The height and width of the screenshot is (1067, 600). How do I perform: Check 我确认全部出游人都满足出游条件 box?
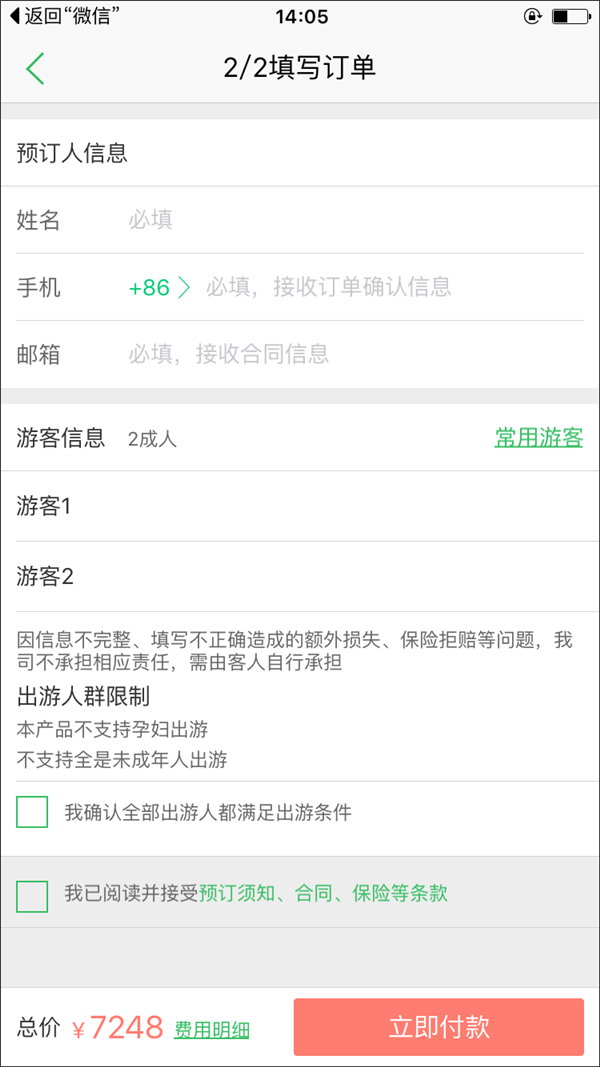tap(32, 813)
